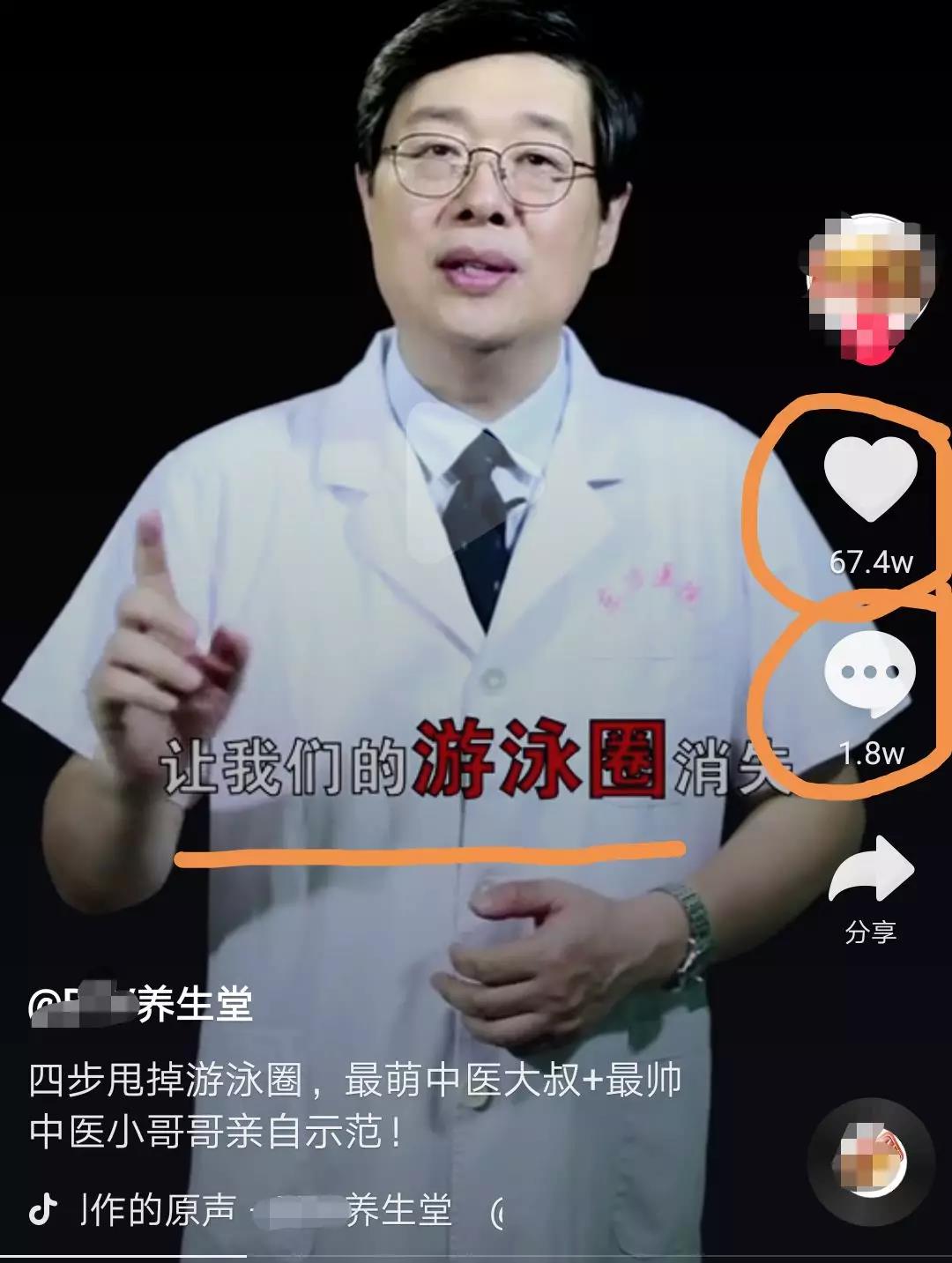Open the @养生堂 account name

[x=141, y=1005]
